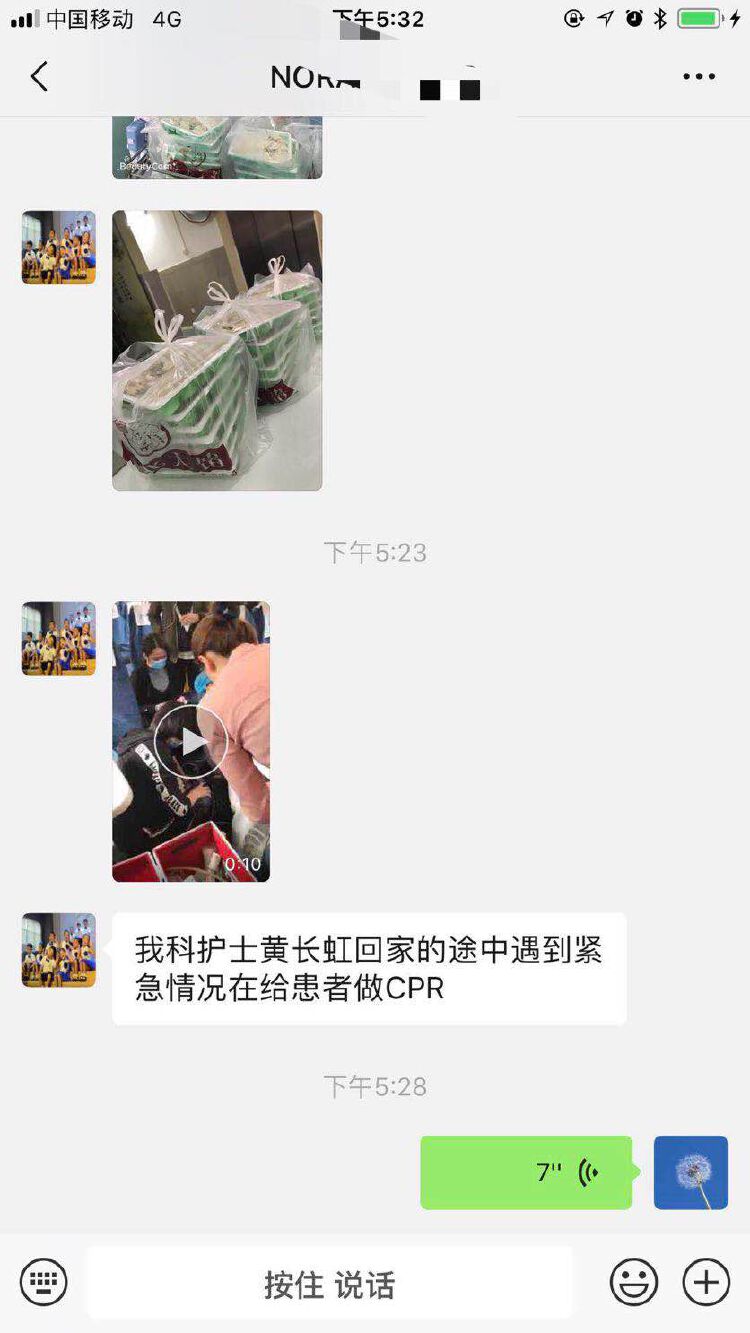Viewport: 750px width, 1333px height.
Task: Play the 7-second voice message
Action: [x=526, y=1172]
